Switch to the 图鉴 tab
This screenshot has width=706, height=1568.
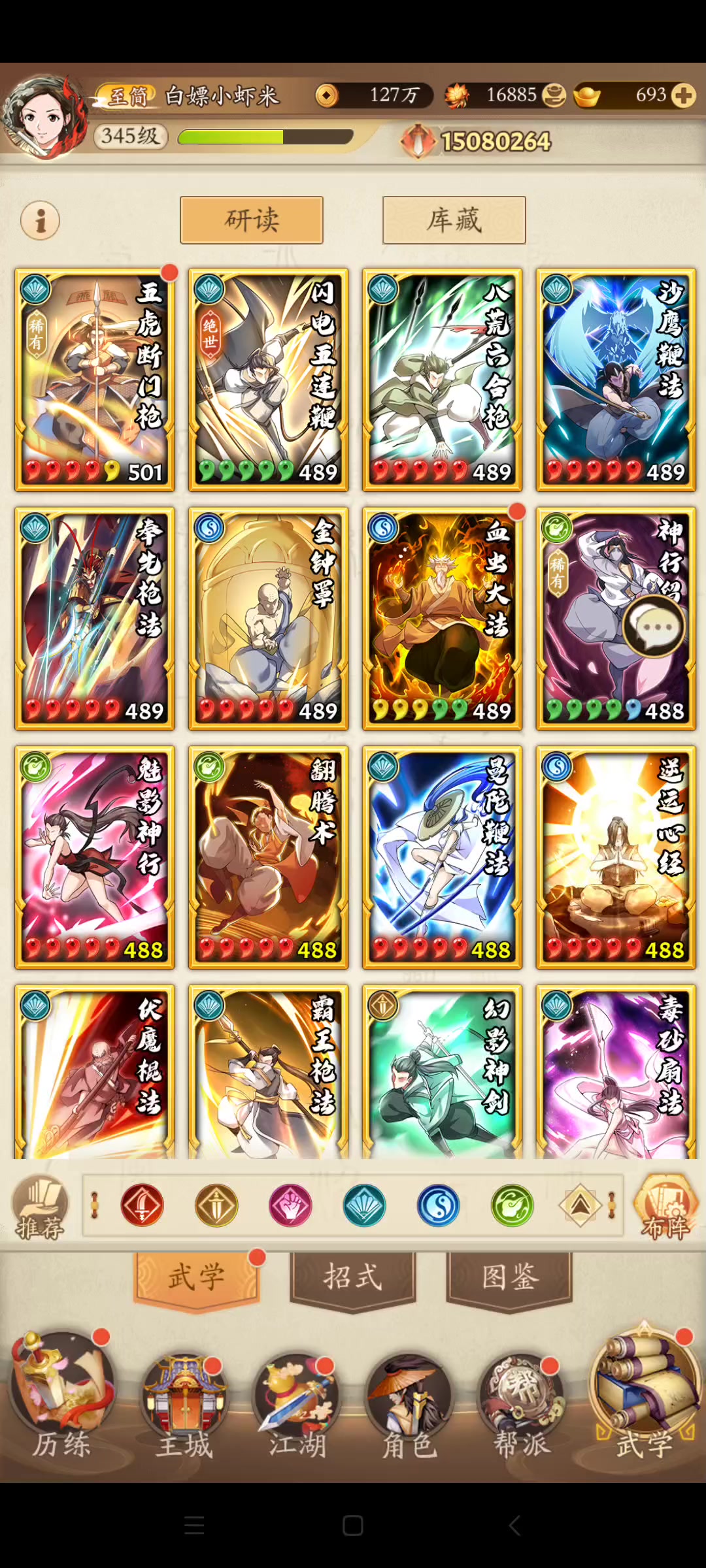pyautogui.click(x=510, y=1277)
